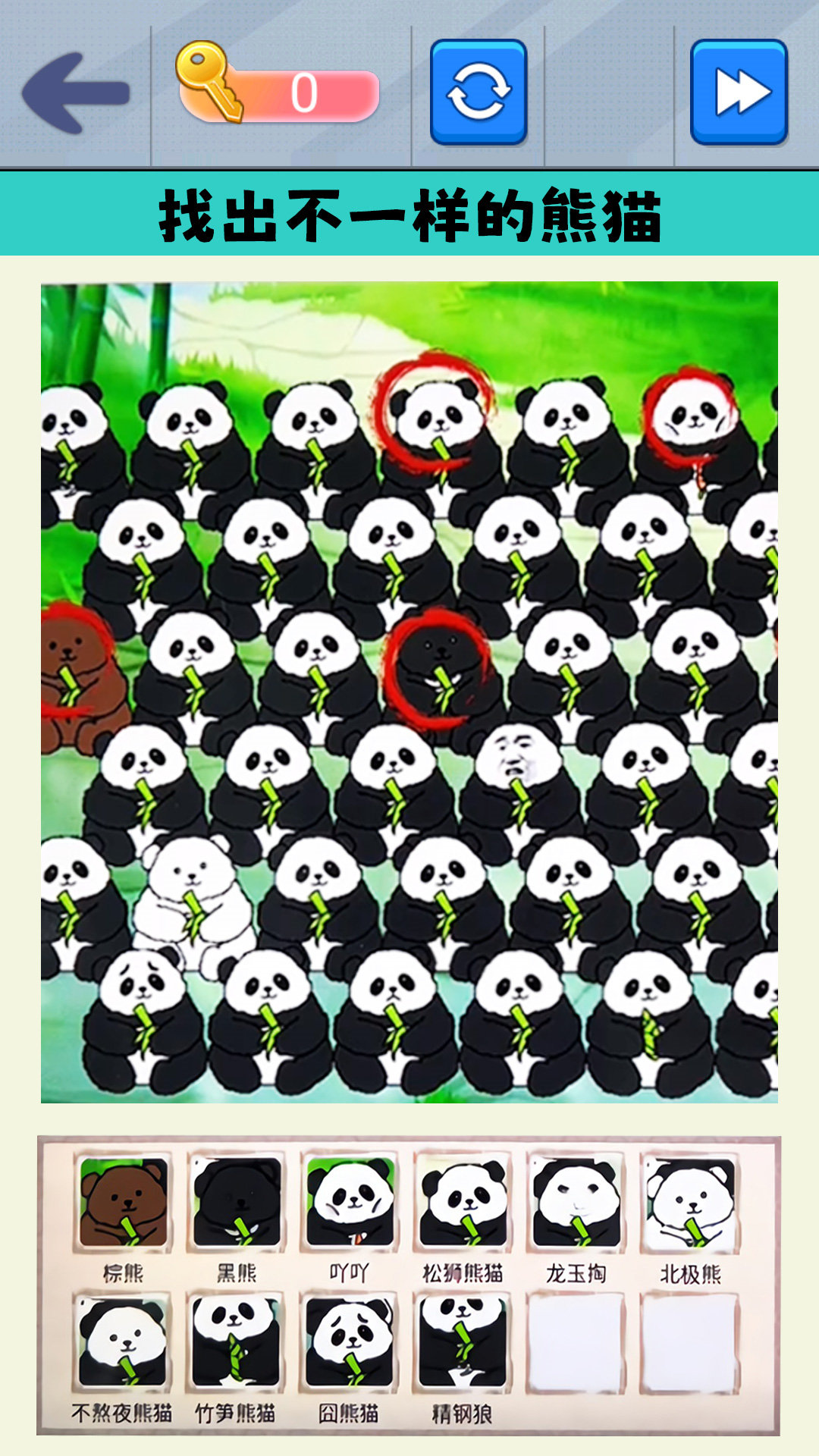Restart the level with the refresh button
This screenshot has height=1456, width=819.
click(x=479, y=93)
